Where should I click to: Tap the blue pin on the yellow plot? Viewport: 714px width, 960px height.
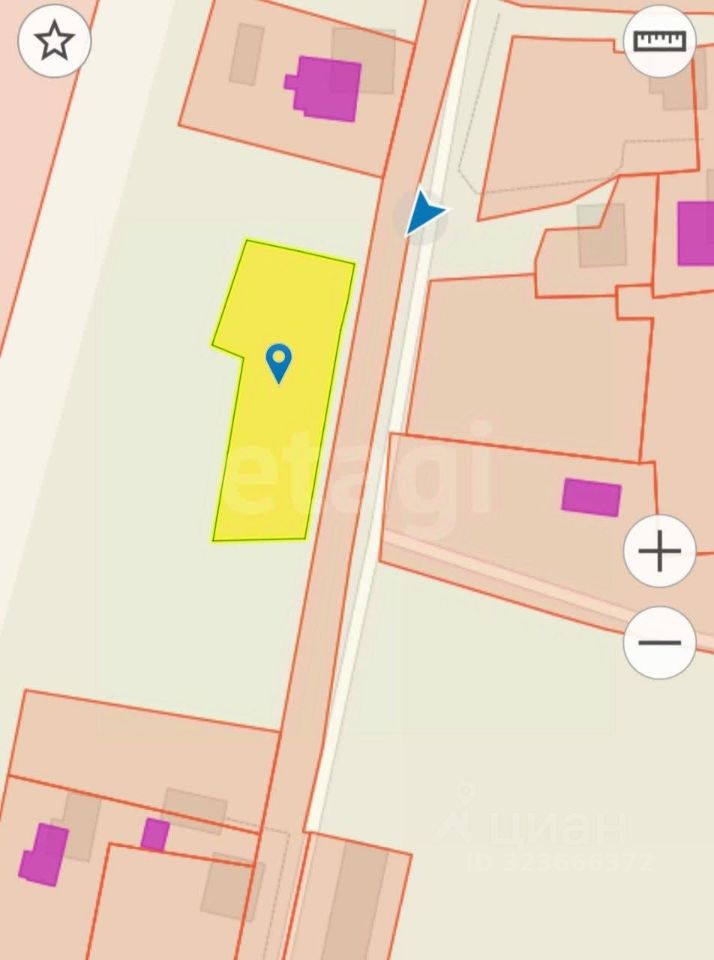pyautogui.click(x=279, y=361)
